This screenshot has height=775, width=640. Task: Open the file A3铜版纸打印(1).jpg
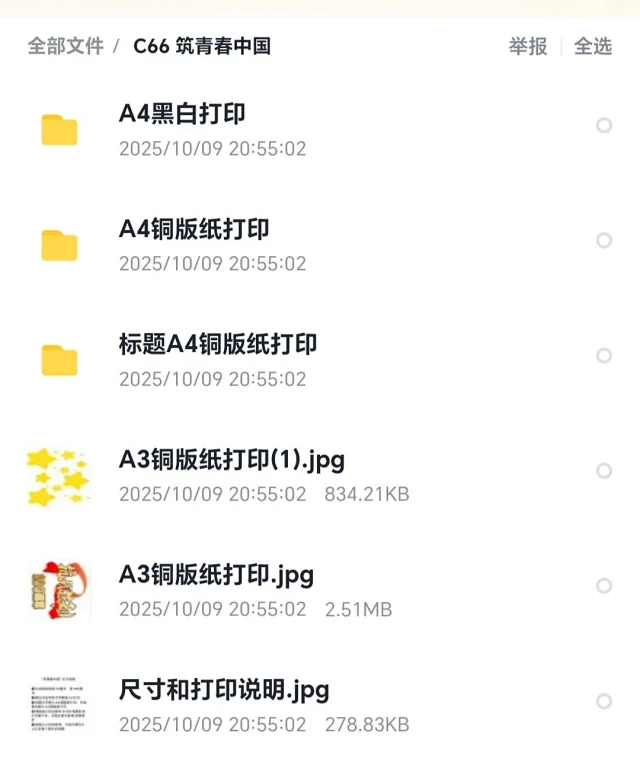click(232, 459)
